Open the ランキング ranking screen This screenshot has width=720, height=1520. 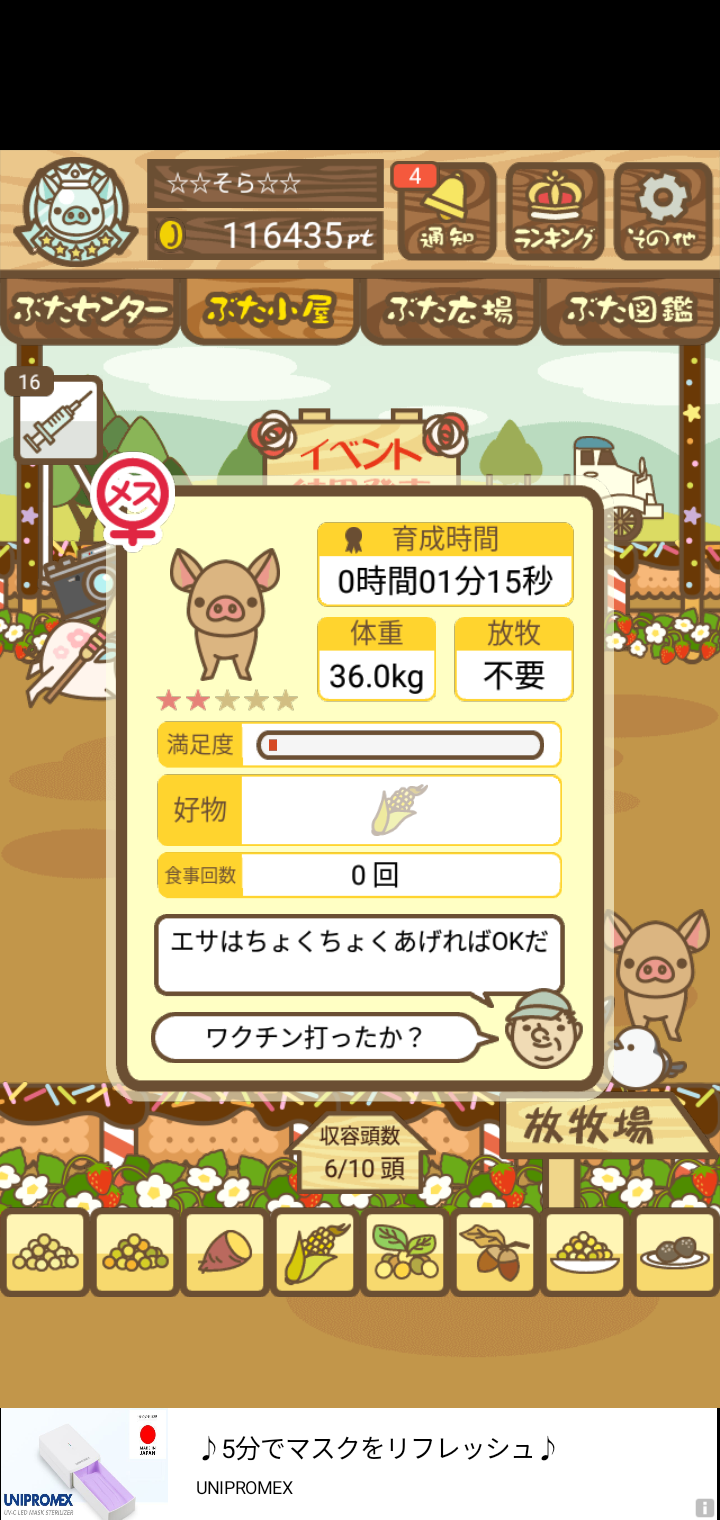(x=555, y=212)
